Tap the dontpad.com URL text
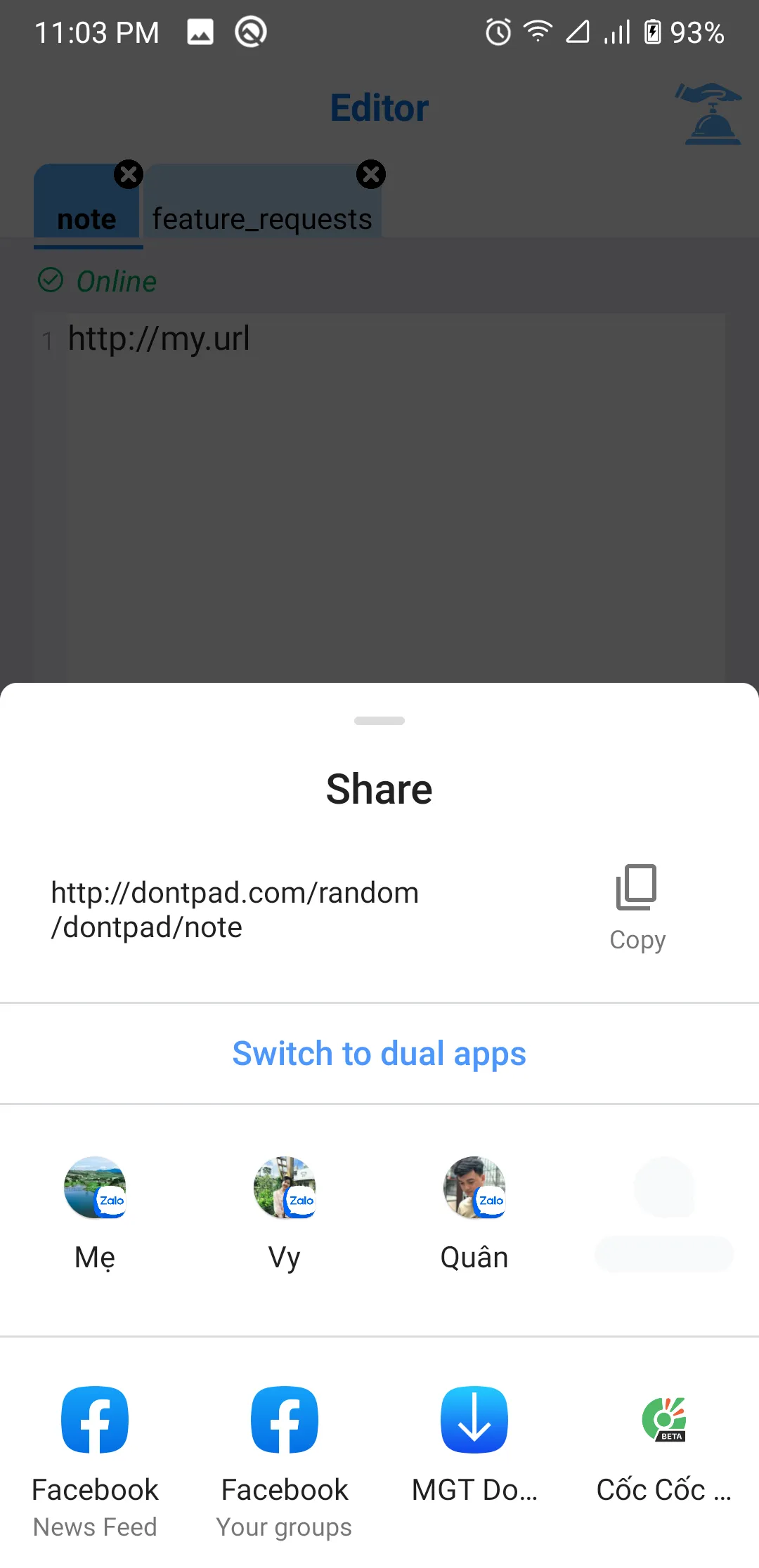The image size is (759, 1568). click(x=234, y=908)
